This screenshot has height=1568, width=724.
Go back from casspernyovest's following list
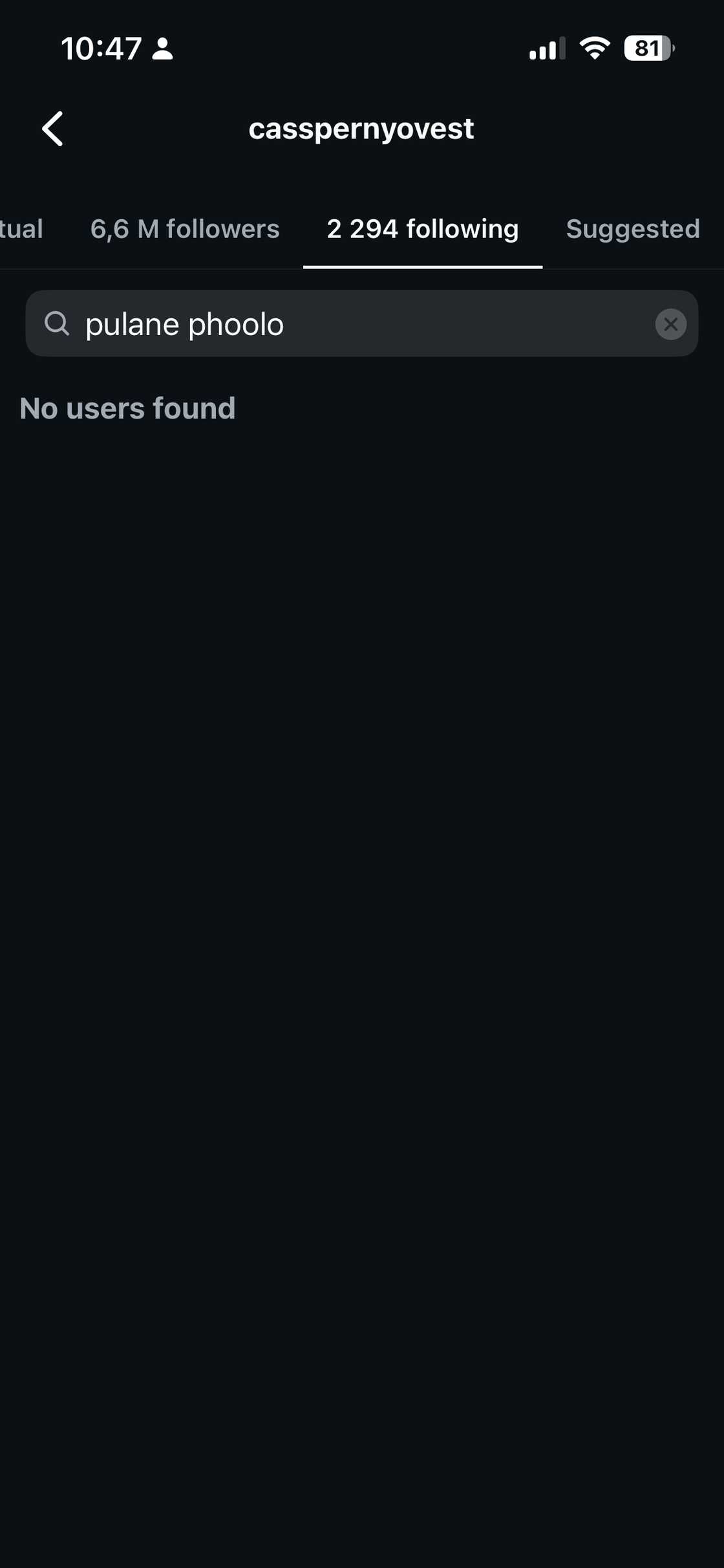click(x=53, y=129)
